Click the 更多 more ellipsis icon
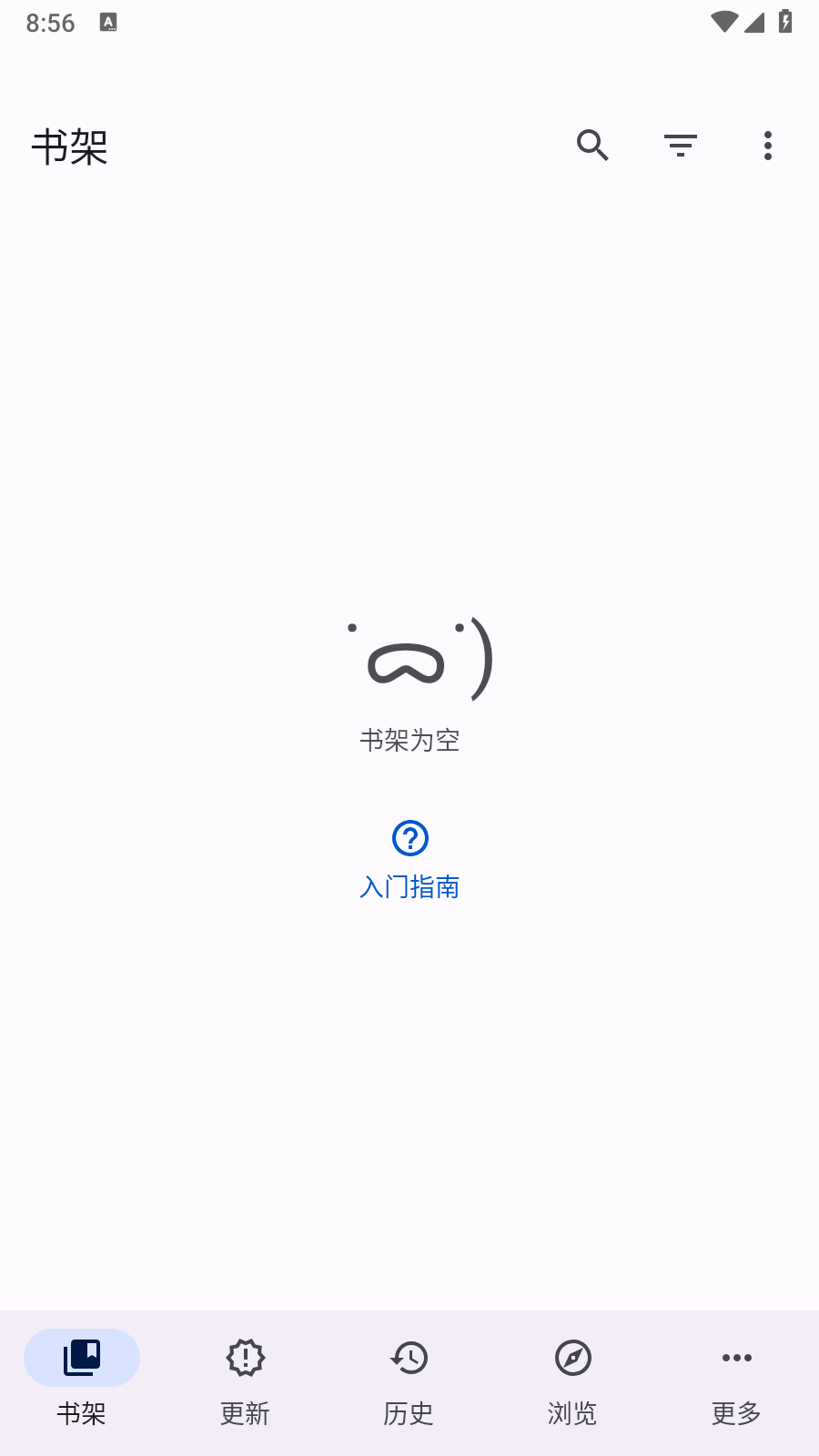 tap(735, 1357)
